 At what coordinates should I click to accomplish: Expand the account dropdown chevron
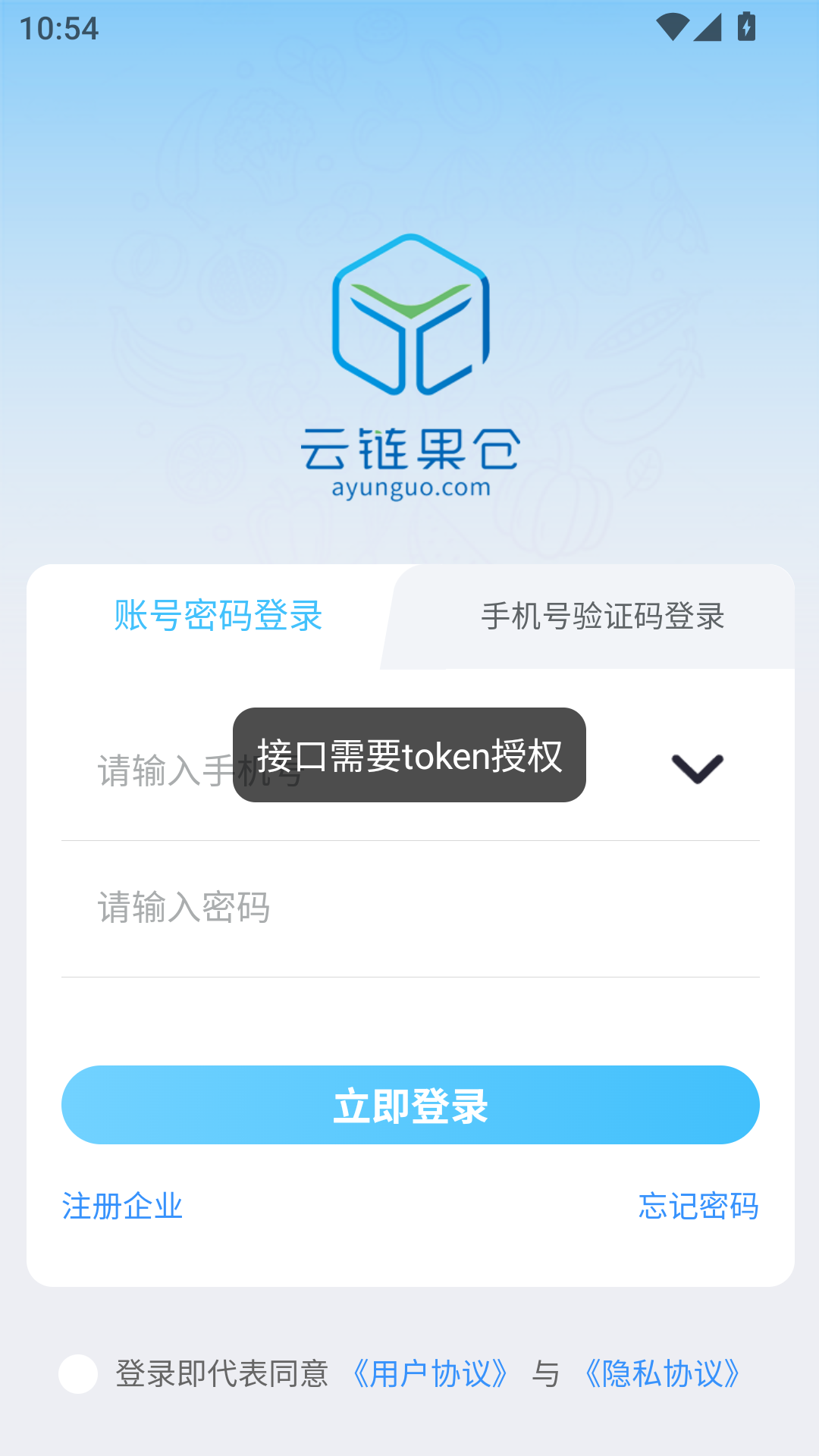tap(697, 769)
